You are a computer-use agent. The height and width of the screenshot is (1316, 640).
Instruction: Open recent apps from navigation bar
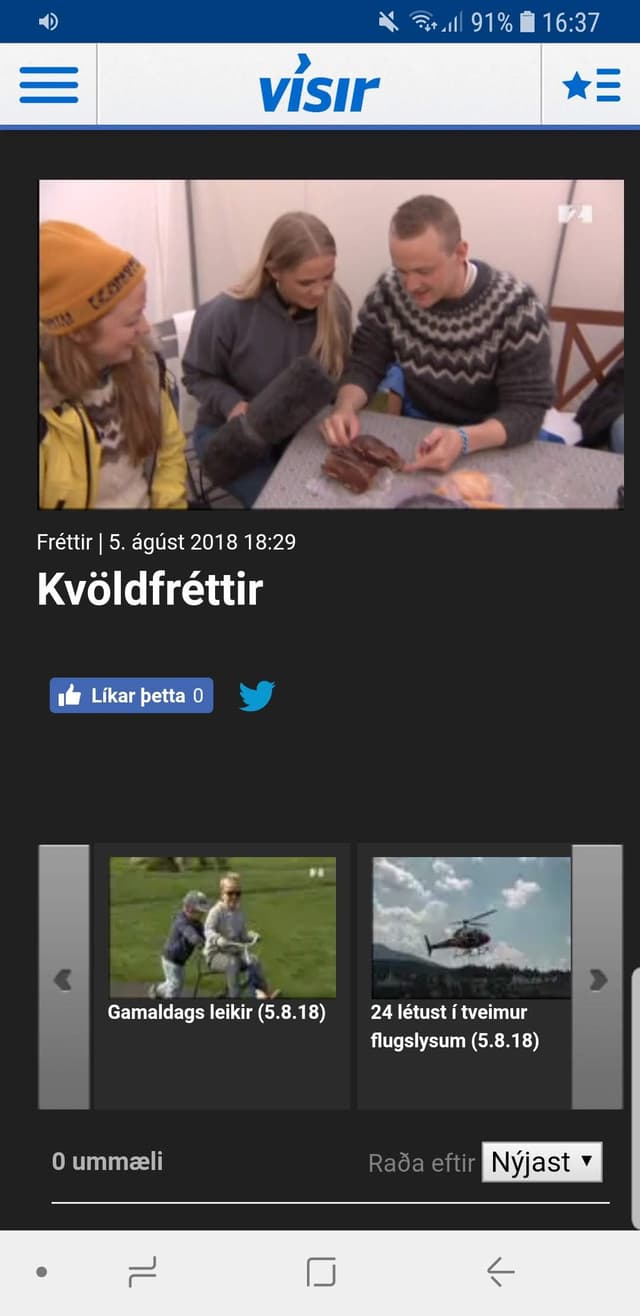pos(143,1272)
